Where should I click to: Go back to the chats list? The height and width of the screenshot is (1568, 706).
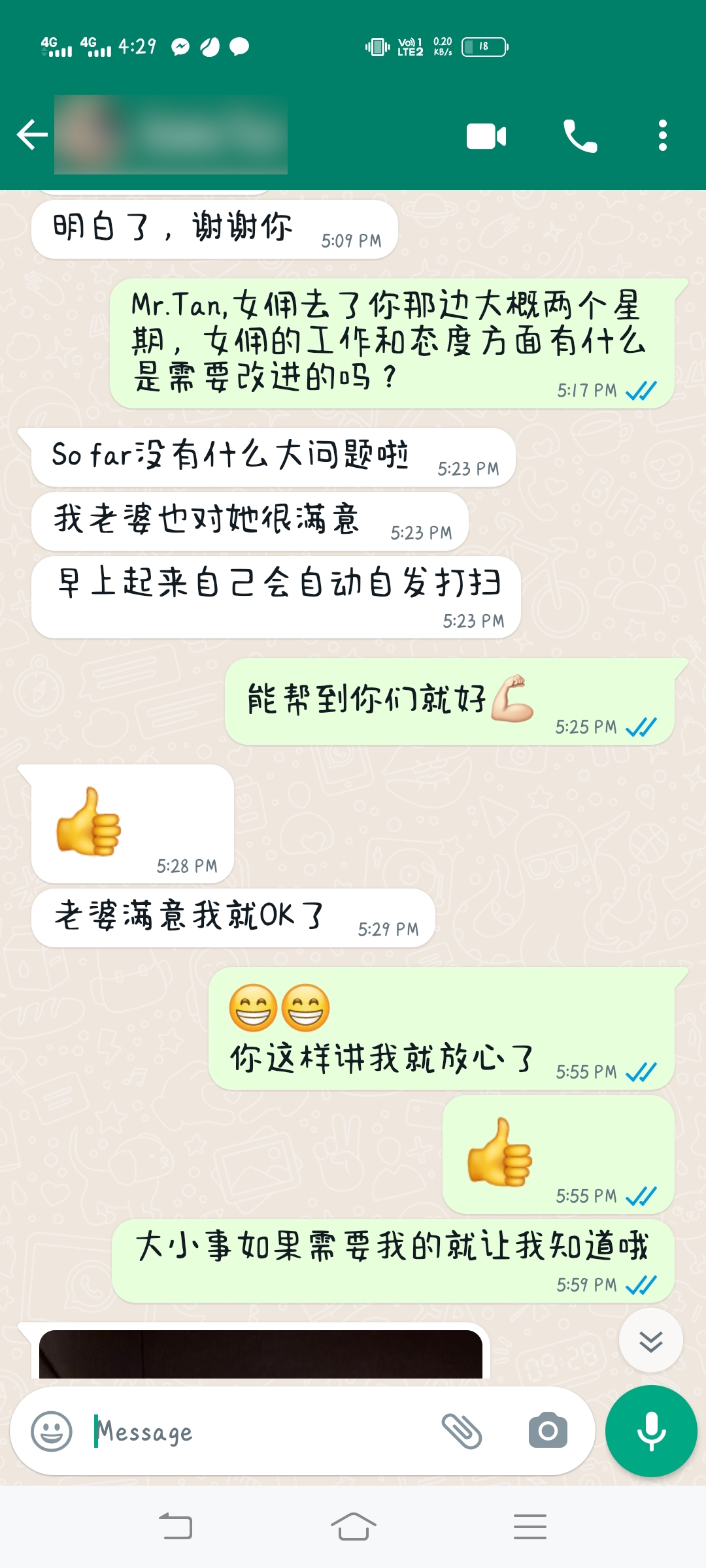tap(31, 135)
